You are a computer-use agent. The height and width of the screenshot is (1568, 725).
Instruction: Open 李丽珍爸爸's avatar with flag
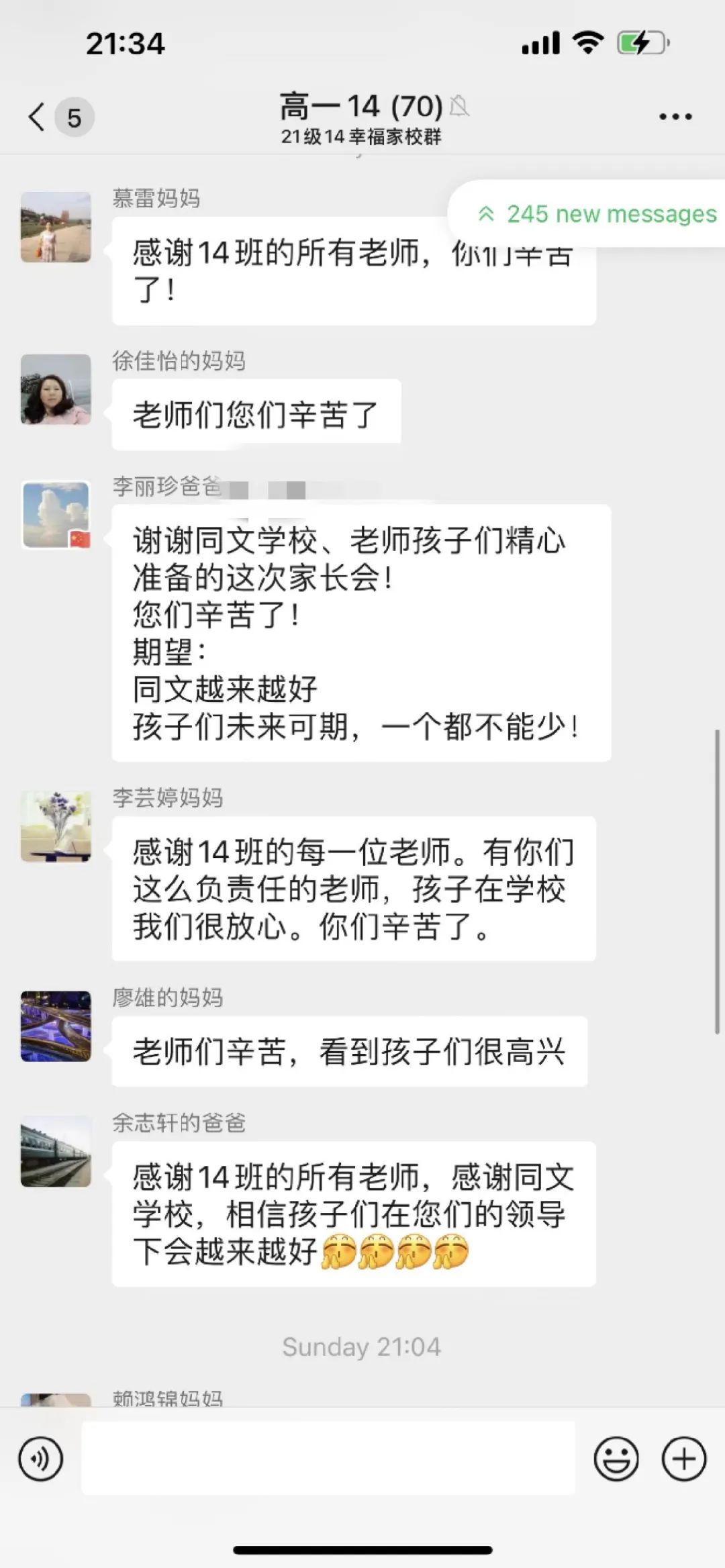56,515
